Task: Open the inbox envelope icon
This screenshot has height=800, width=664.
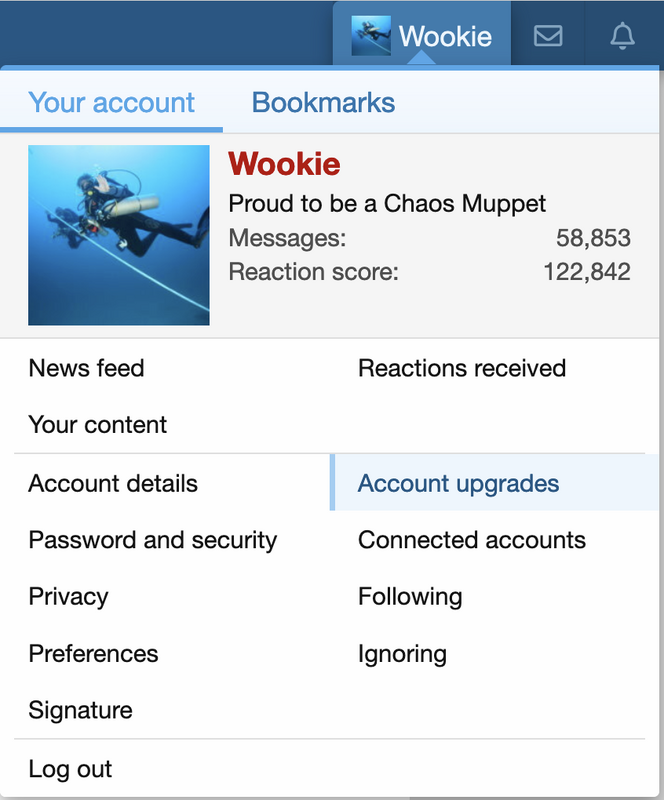Action: pyautogui.click(x=547, y=36)
